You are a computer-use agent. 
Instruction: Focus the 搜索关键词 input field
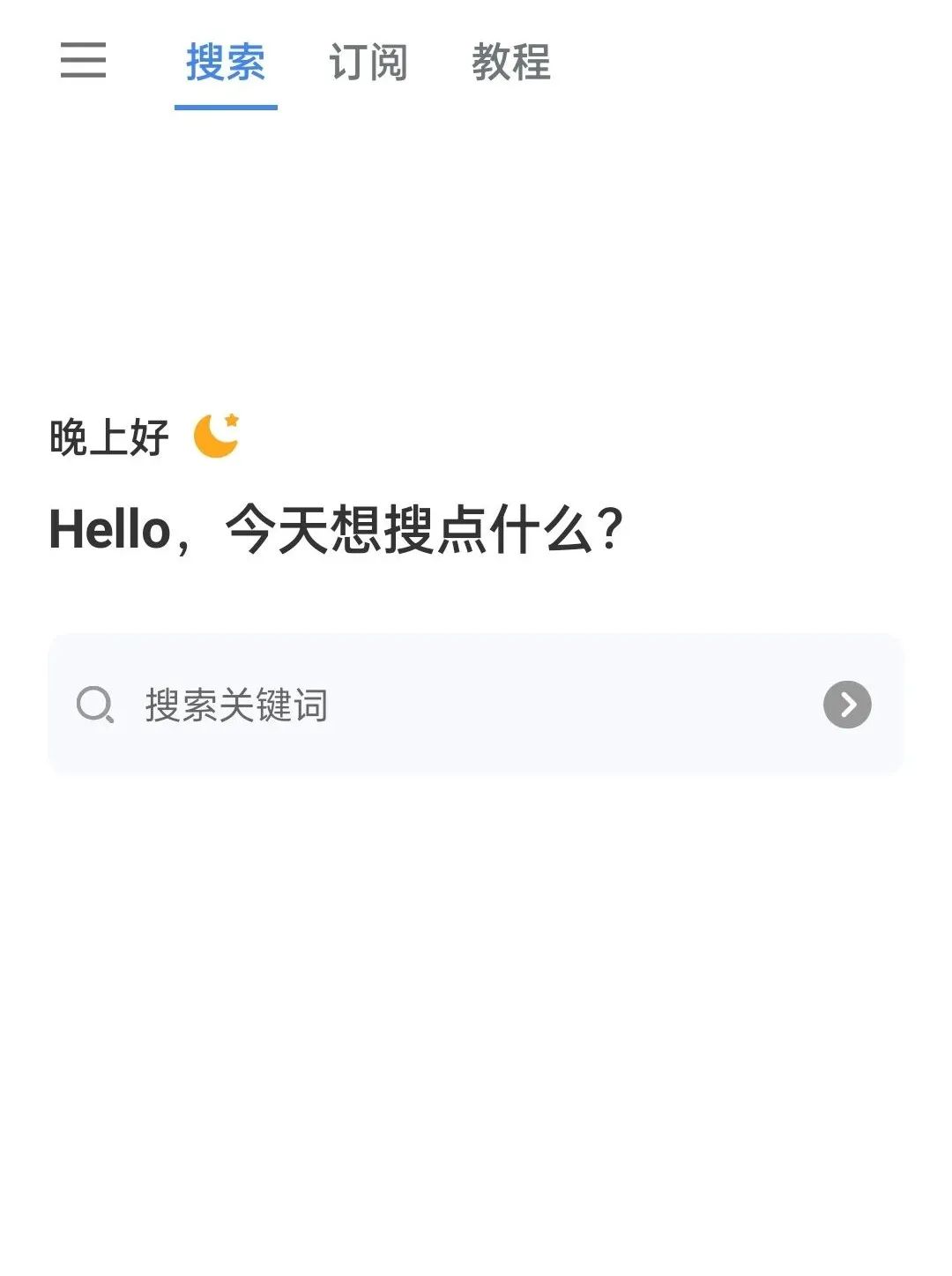[x=458, y=705]
